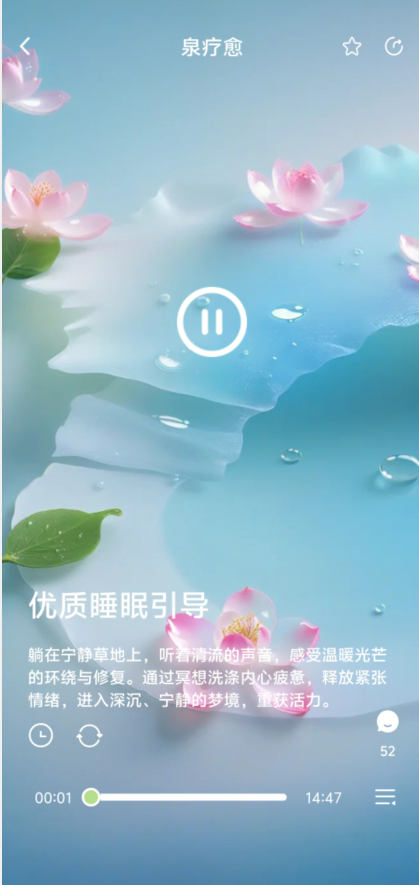The height and width of the screenshot is (885, 419).
Task: Pause the meditation audio
Action: pyautogui.click(x=212, y=322)
